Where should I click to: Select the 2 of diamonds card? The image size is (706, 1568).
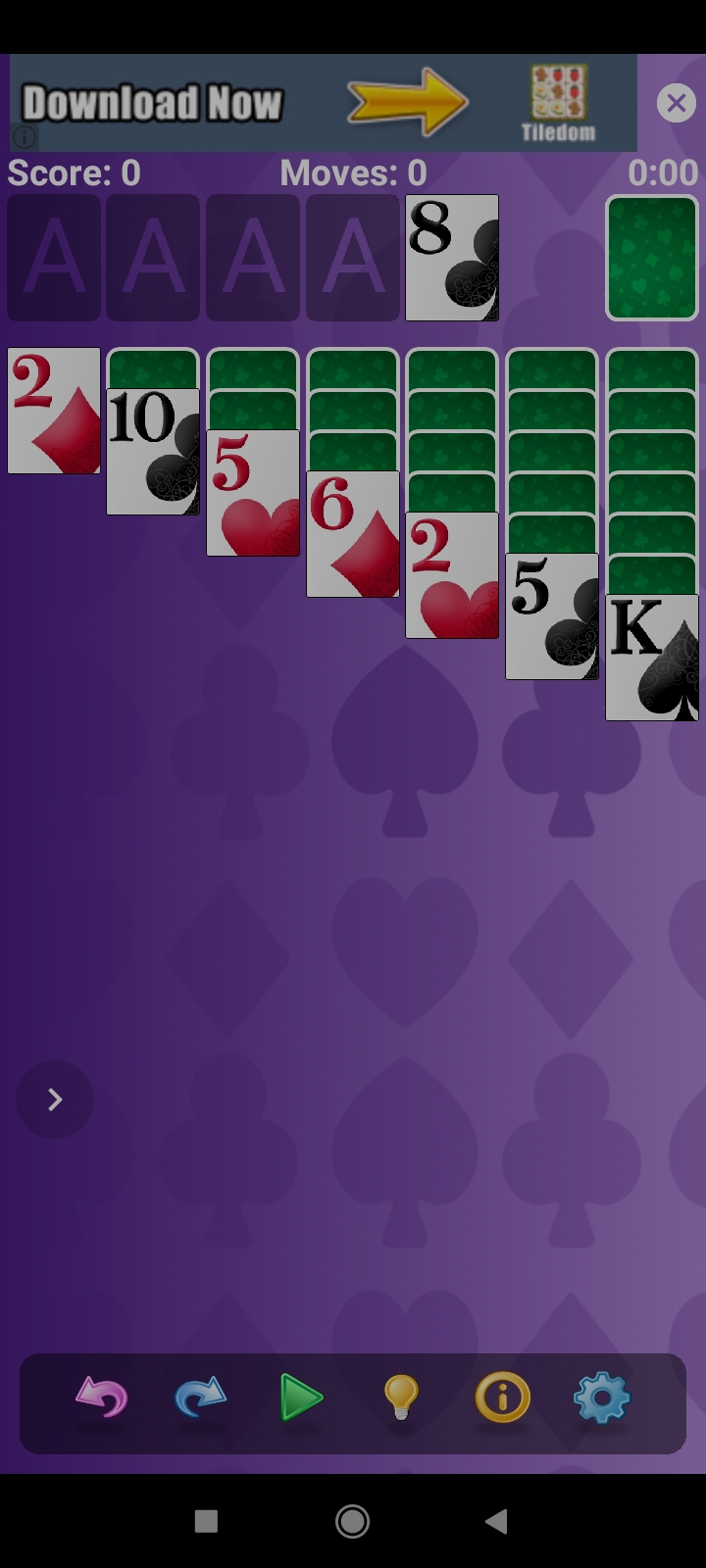click(x=53, y=412)
